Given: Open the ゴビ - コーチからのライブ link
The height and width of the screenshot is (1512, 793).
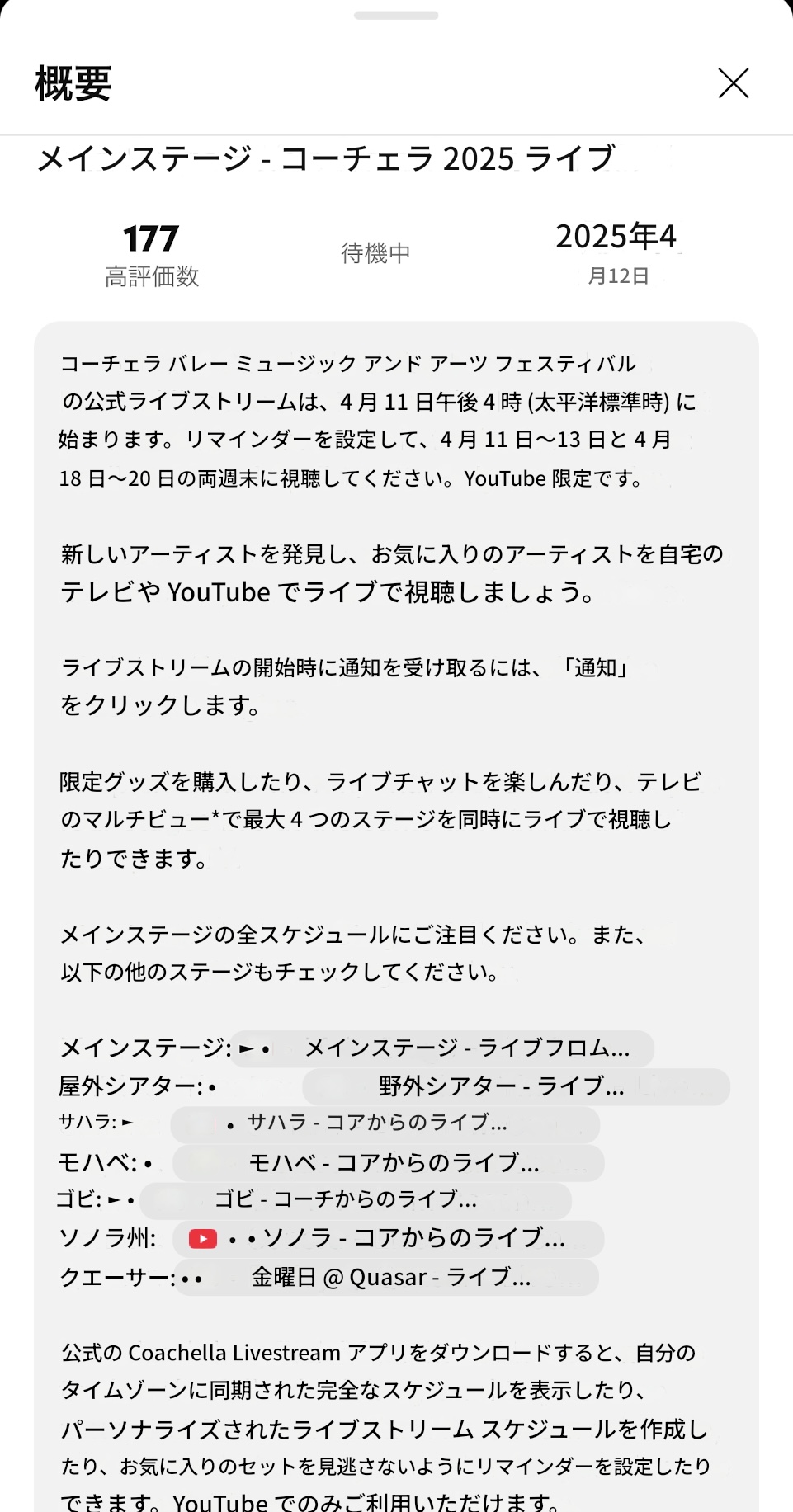Looking at the screenshot, I should tap(345, 1199).
